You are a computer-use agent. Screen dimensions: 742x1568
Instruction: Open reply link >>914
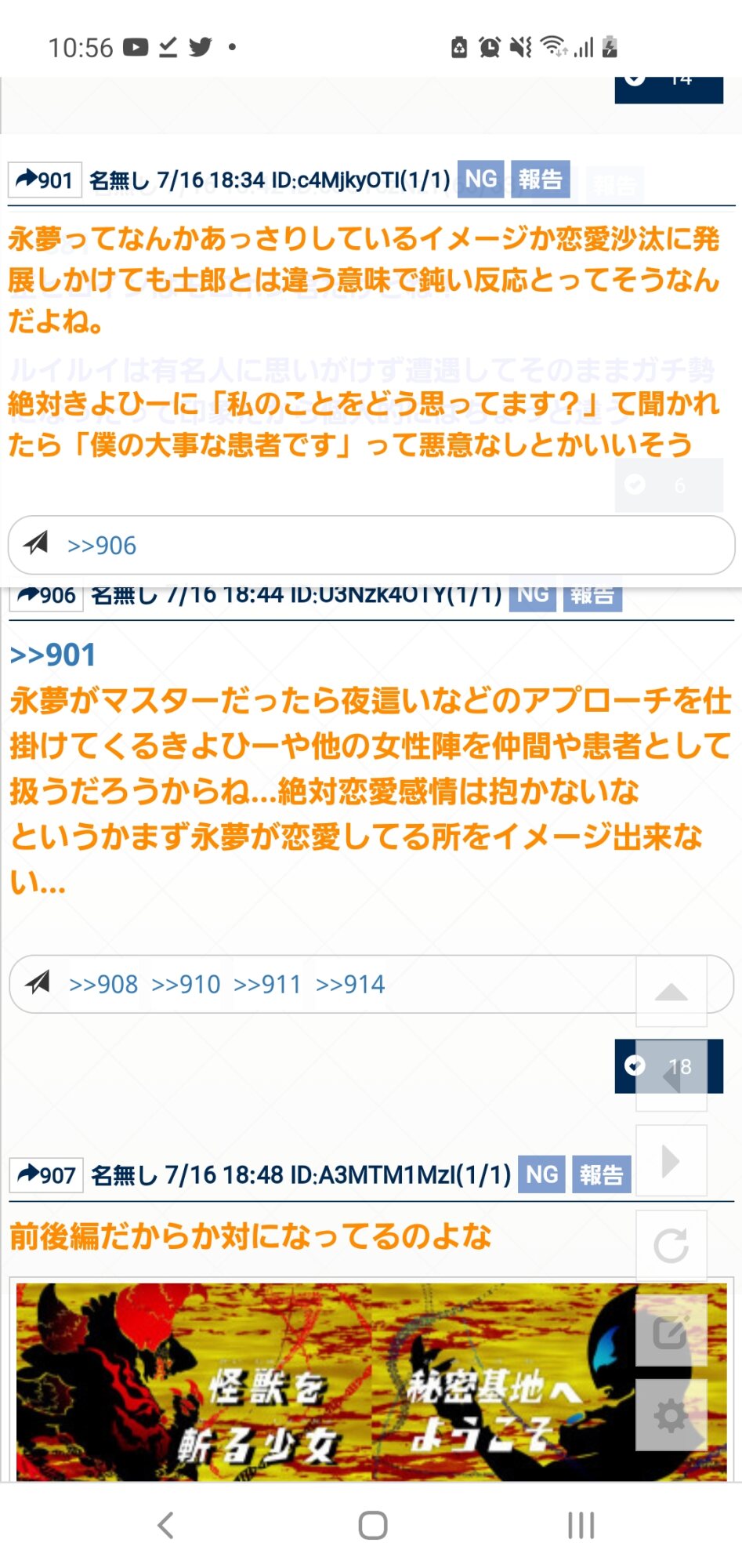point(350,984)
